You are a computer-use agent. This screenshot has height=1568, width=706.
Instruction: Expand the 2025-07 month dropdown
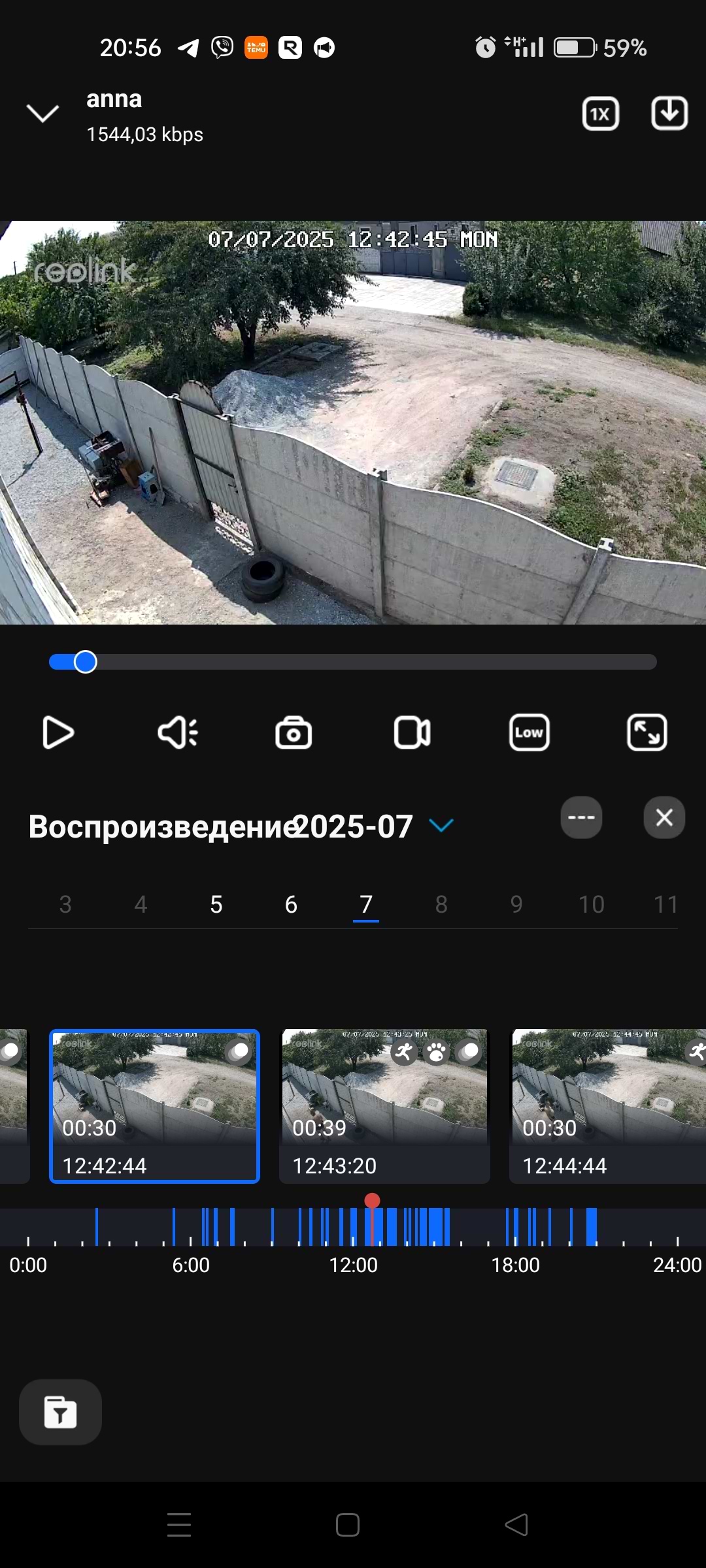441,826
